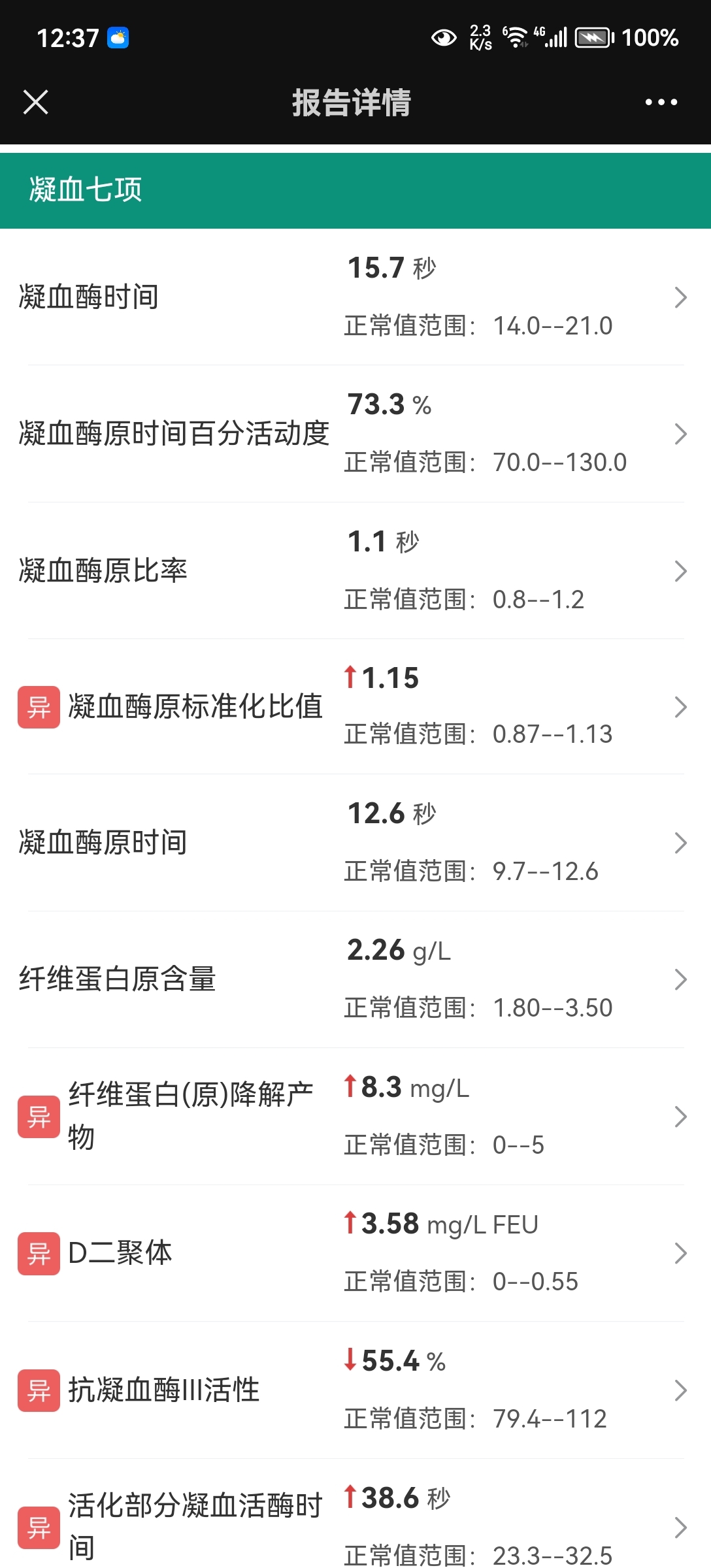View 纤维蛋白原含量 details

355,979
